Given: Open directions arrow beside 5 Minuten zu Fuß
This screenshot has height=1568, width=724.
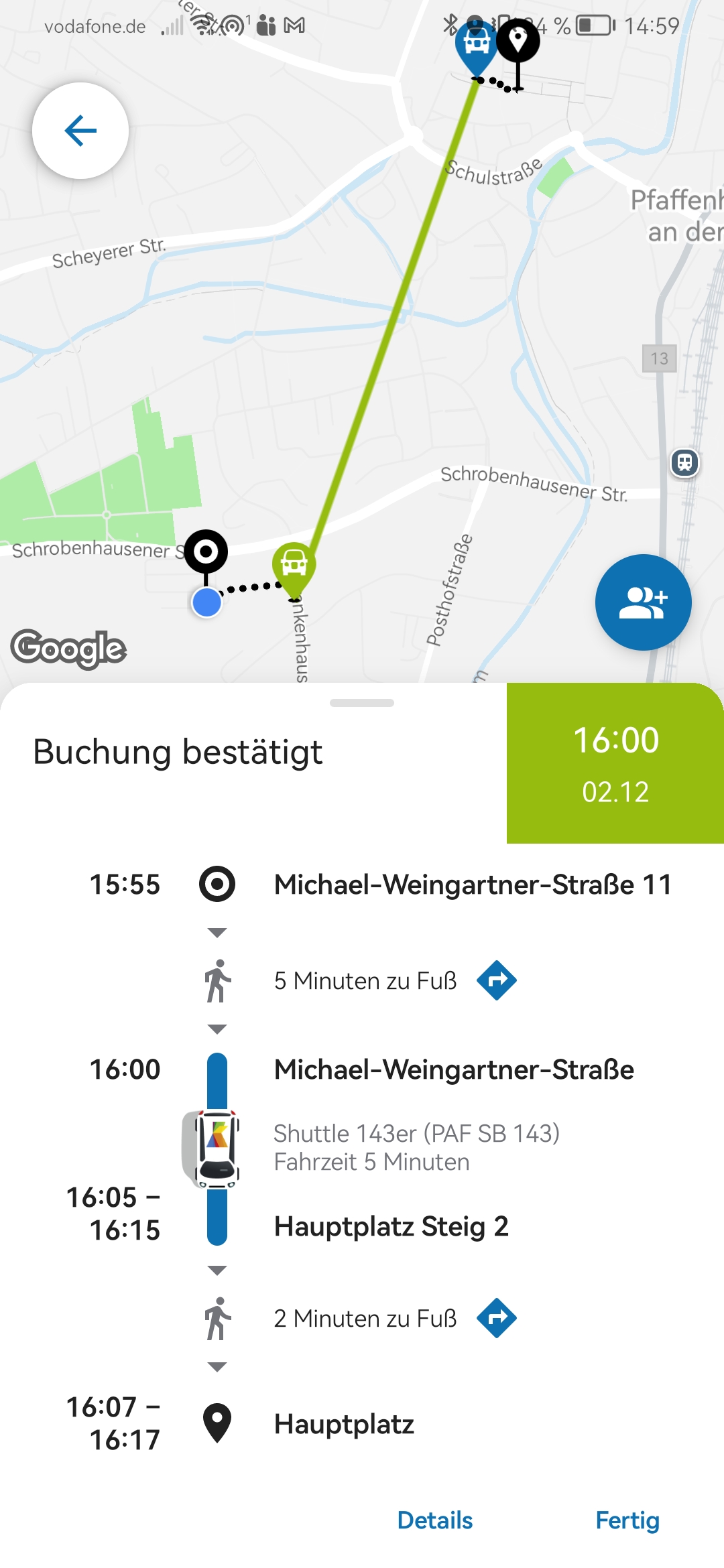Looking at the screenshot, I should [497, 980].
